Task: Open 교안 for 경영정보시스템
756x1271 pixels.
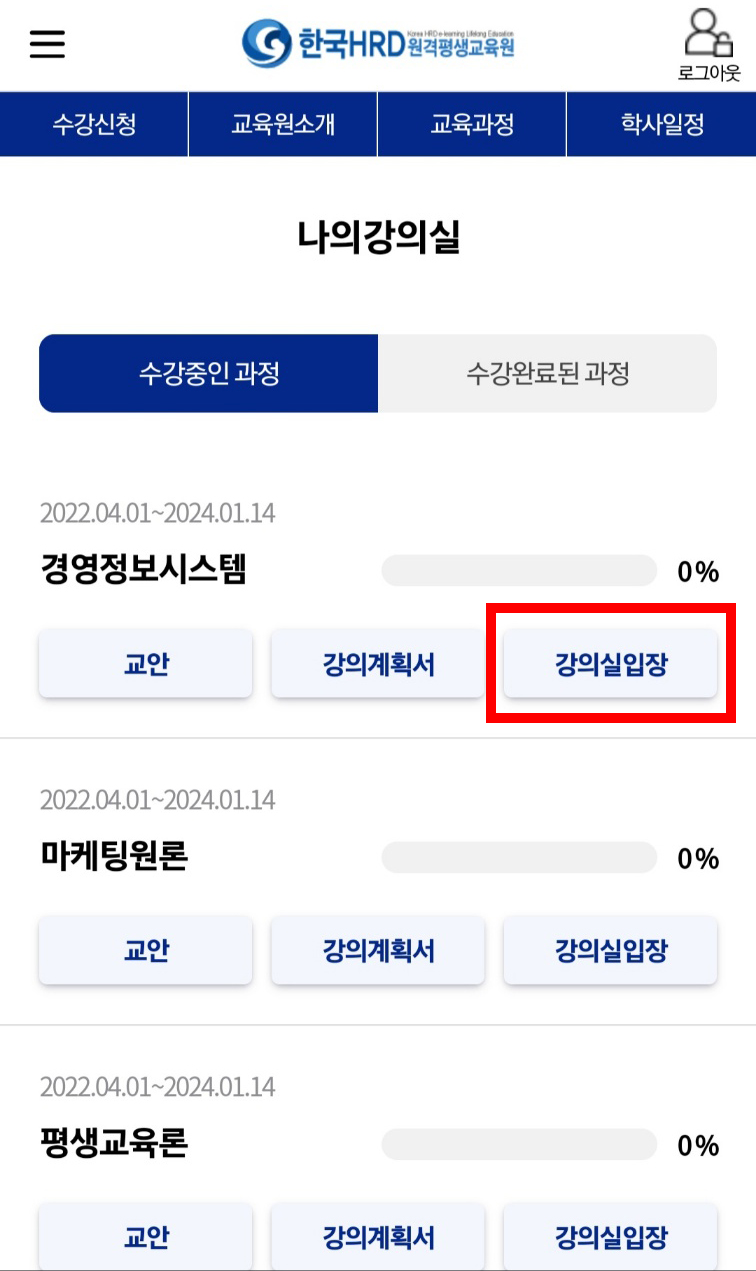Action: tap(146, 664)
